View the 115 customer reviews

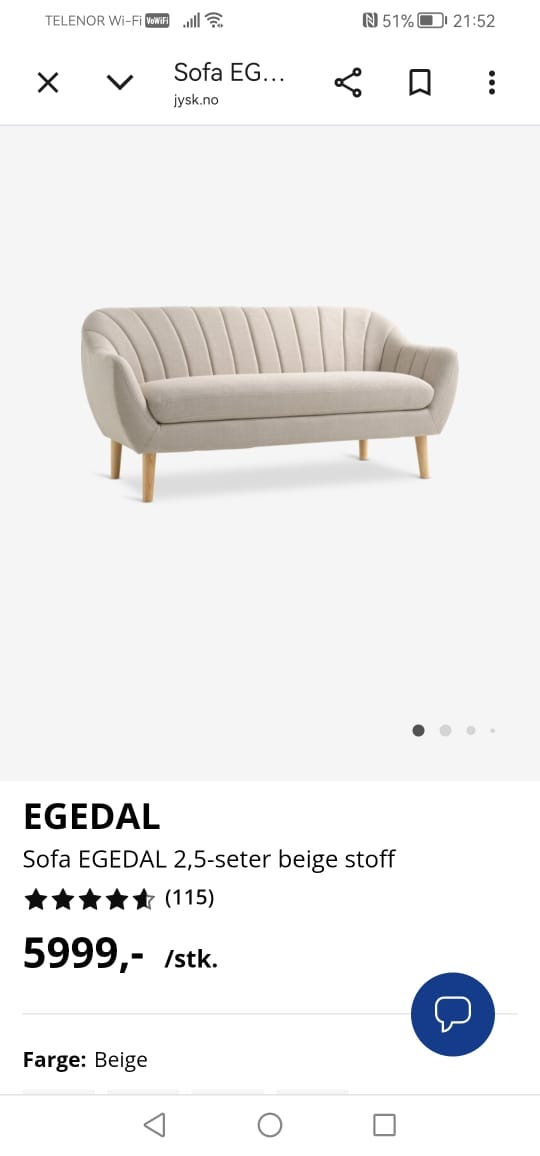coord(190,898)
